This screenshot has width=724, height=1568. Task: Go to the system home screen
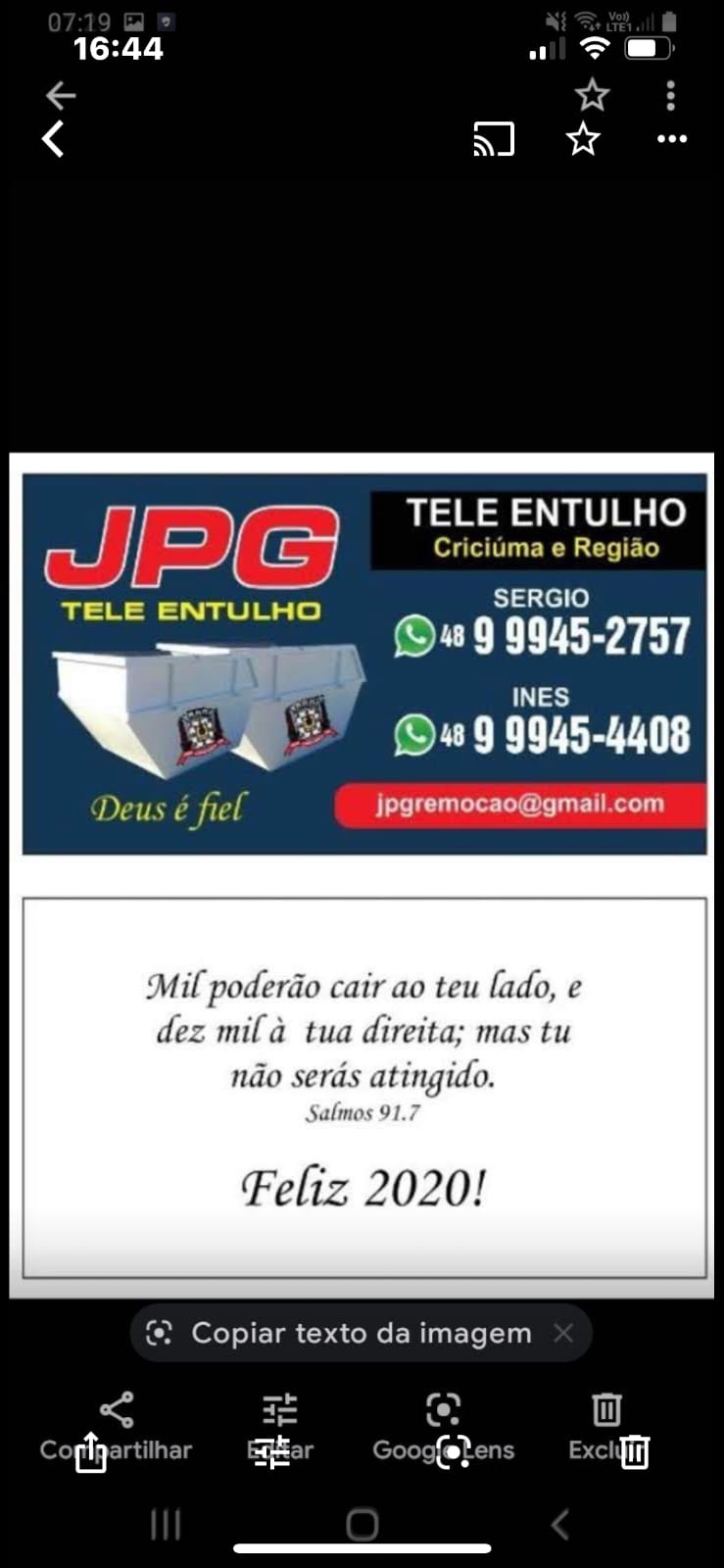(x=362, y=1524)
